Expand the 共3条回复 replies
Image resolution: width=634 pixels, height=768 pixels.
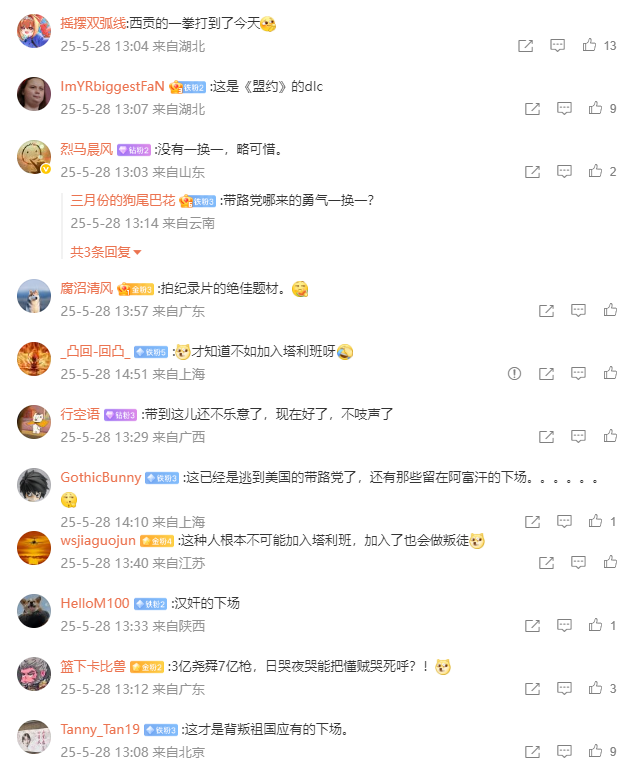[106, 252]
